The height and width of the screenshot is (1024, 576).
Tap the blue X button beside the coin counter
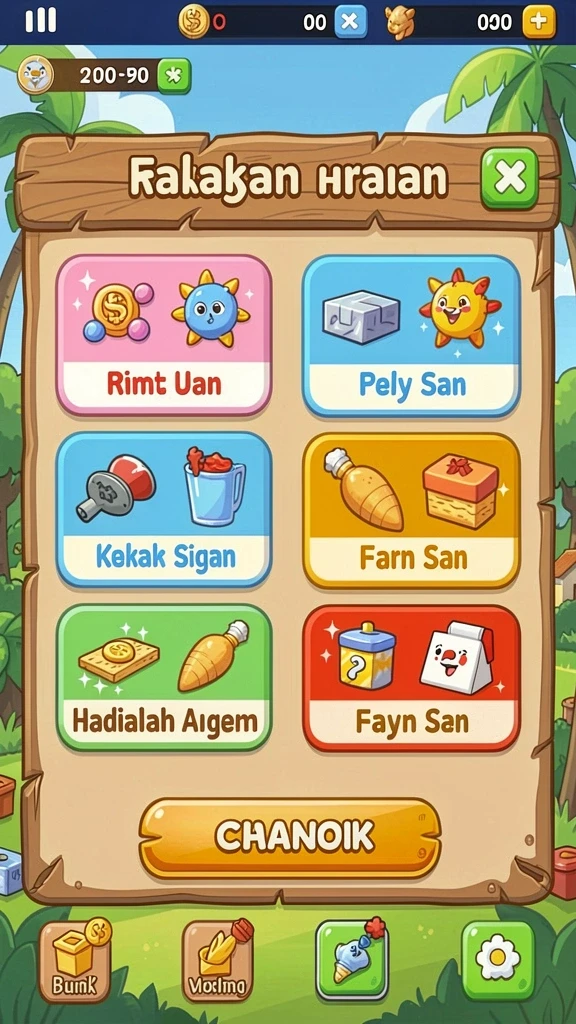(x=351, y=22)
